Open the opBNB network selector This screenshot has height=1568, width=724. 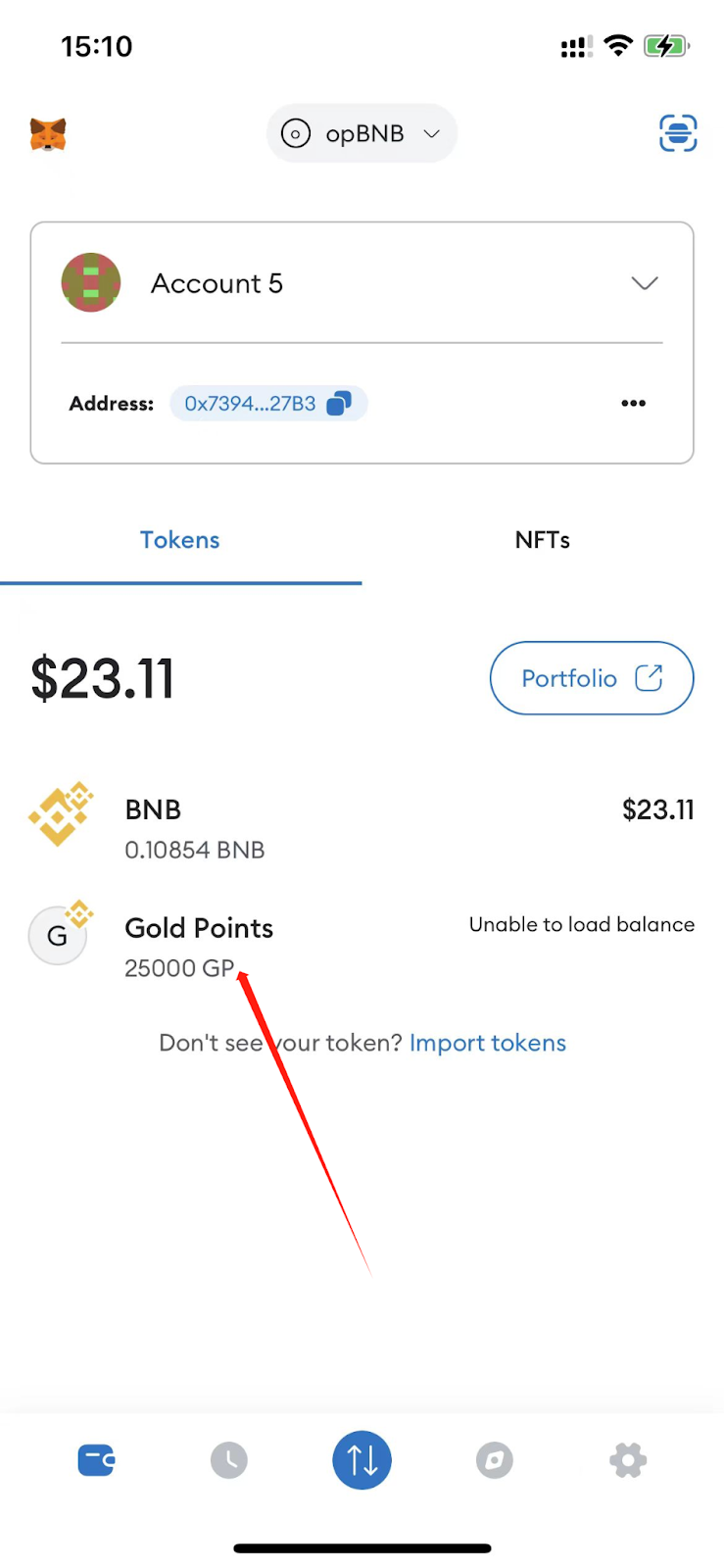coord(362,133)
